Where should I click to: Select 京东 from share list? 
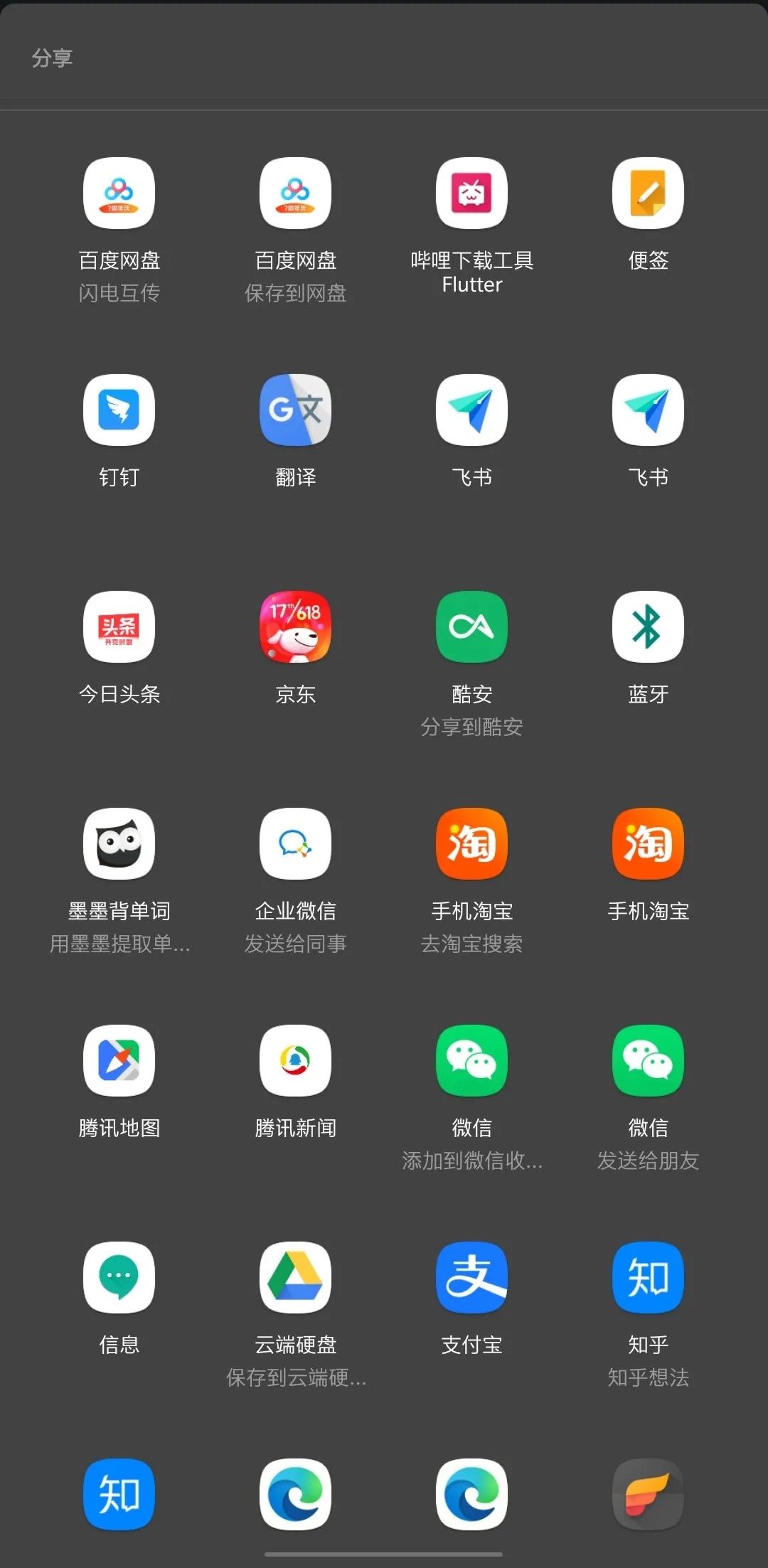(x=295, y=627)
